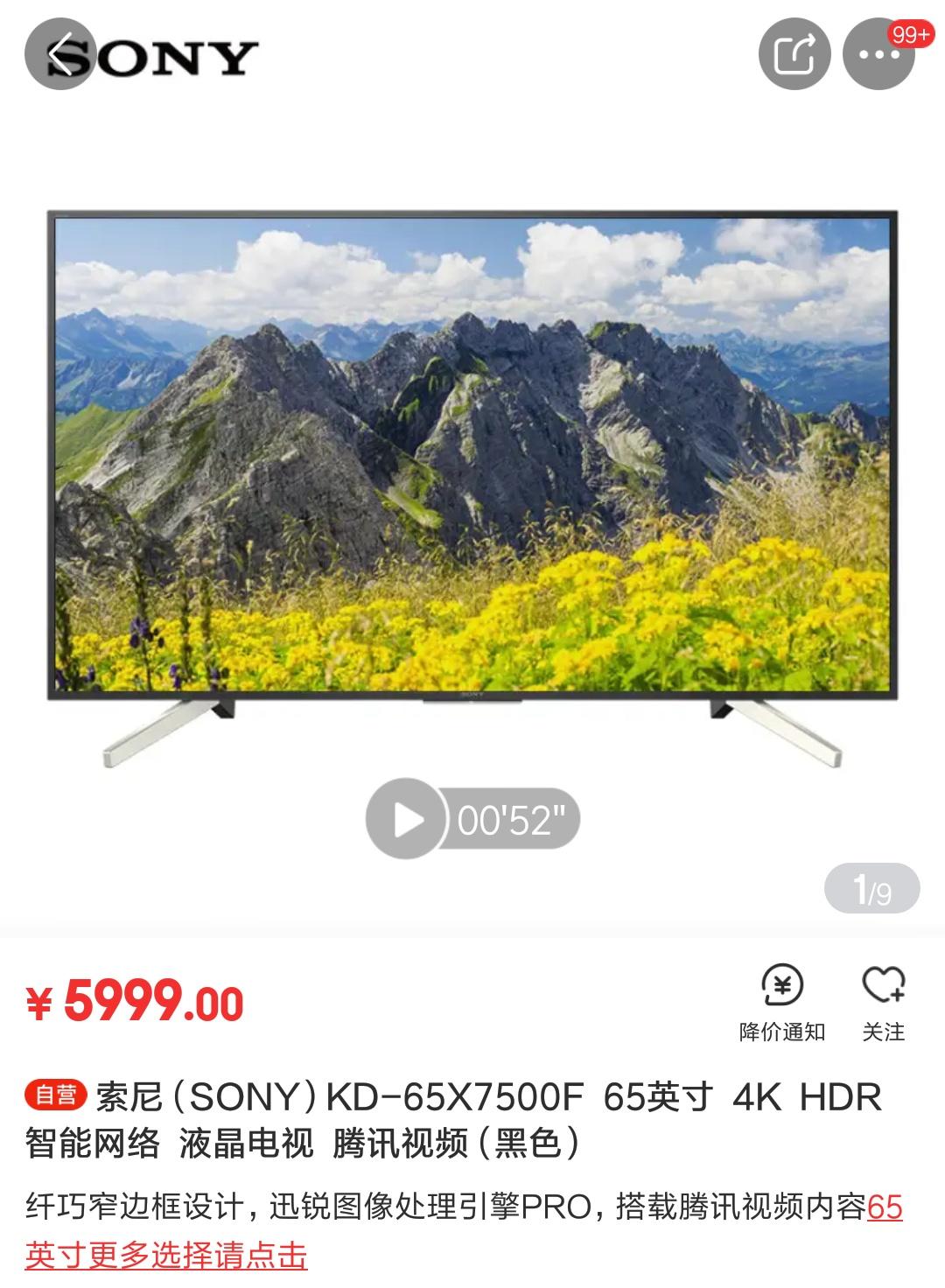Open the 65英寸更多选择请点击 link
The height and width of the screenshot is (1288, 945).
[166, 1255]
